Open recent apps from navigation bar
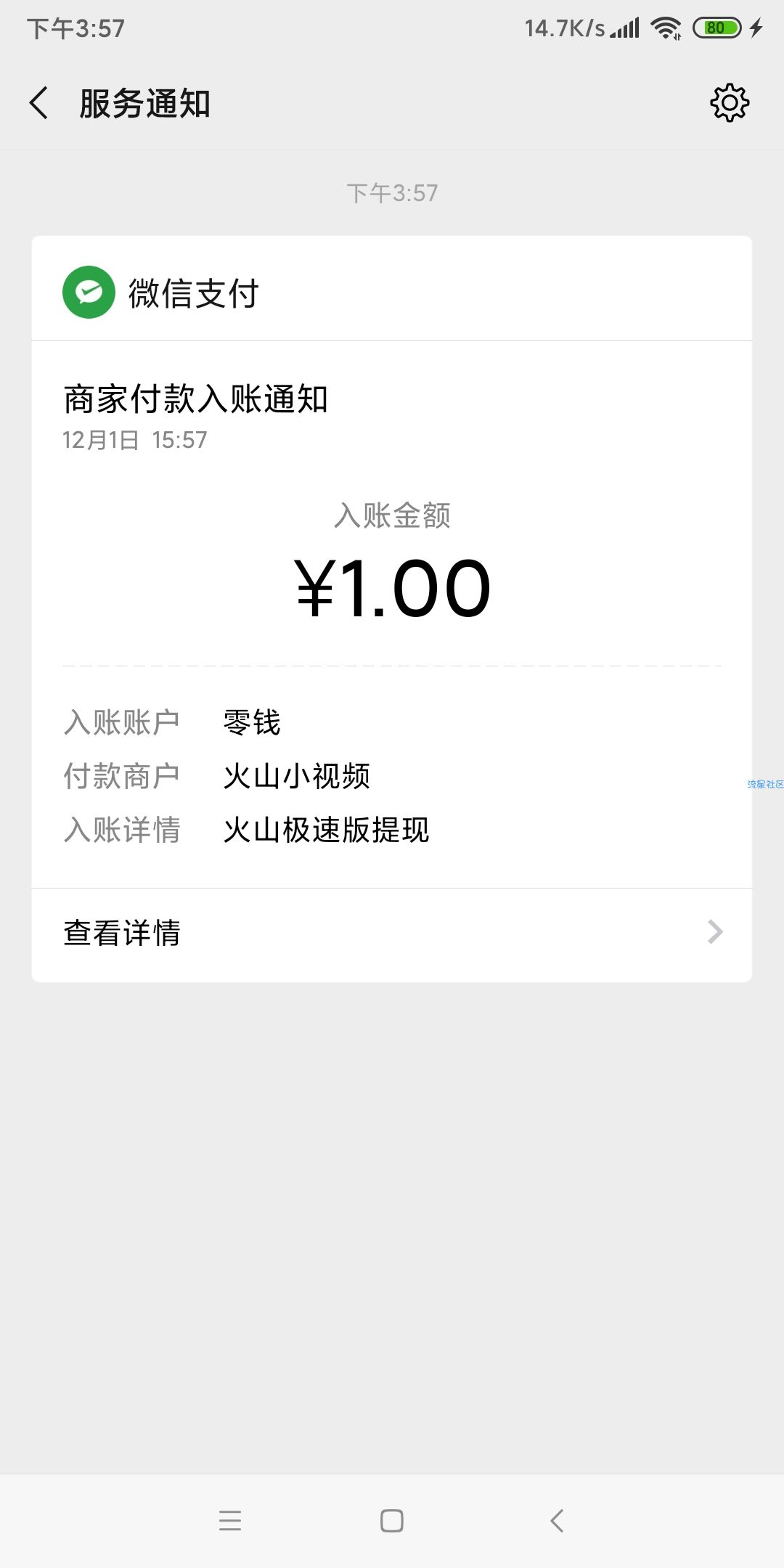This screenshot has width=784, height=1568. (x=230, y=1520)
